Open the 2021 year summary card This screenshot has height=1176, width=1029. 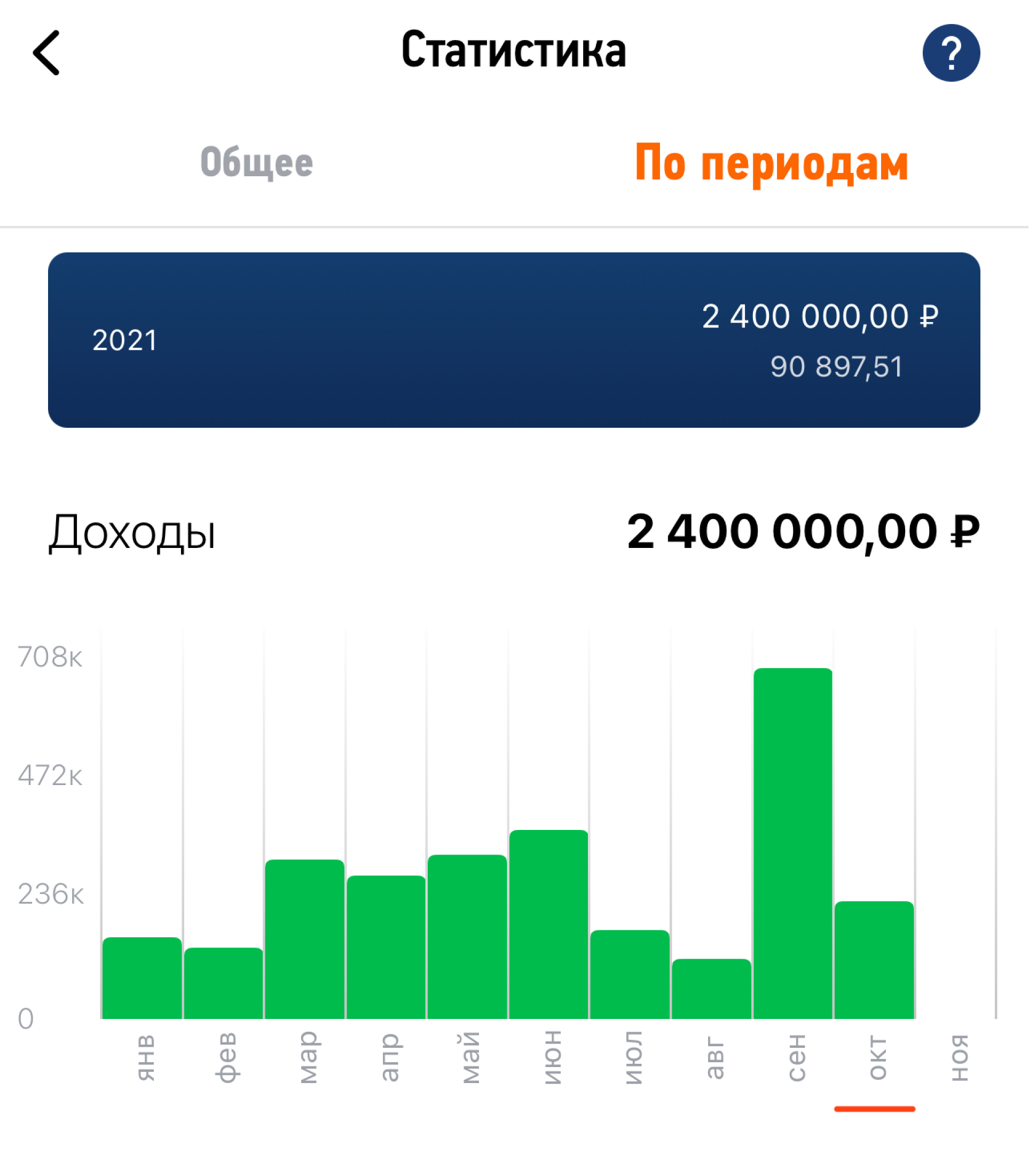click(x=514, y=340)
